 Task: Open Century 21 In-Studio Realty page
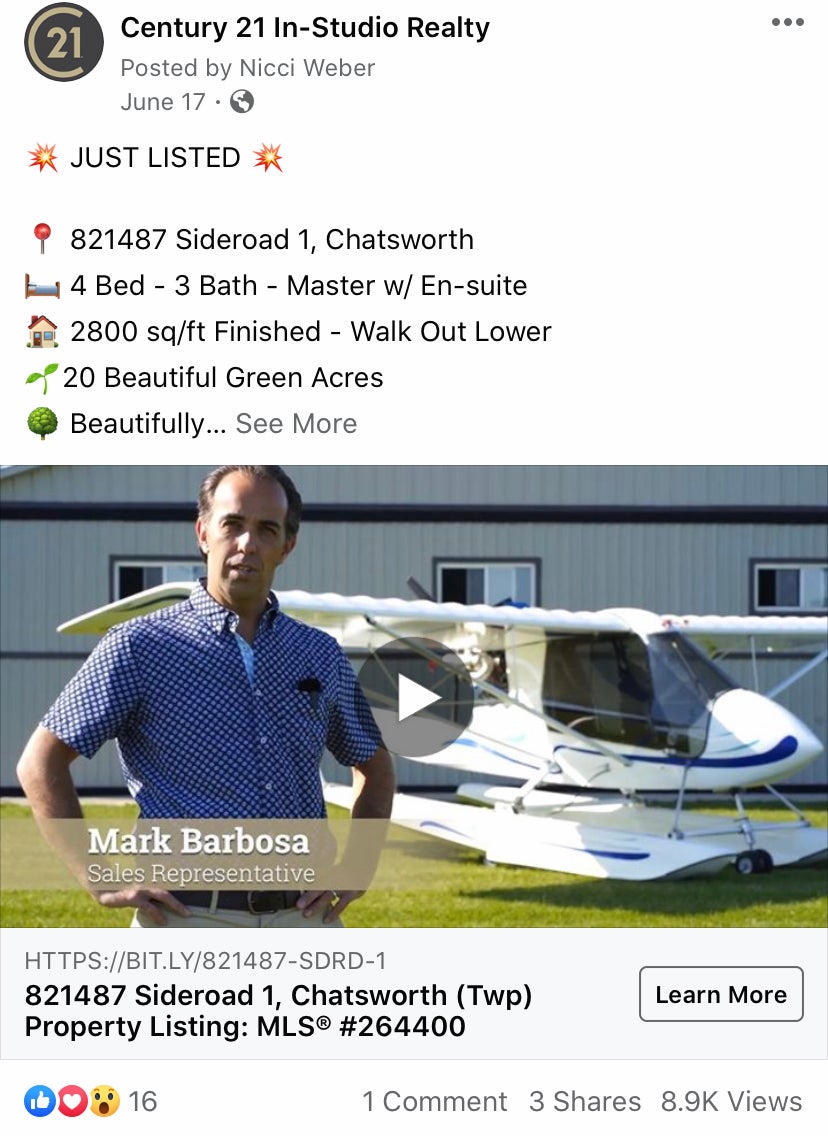305,28
